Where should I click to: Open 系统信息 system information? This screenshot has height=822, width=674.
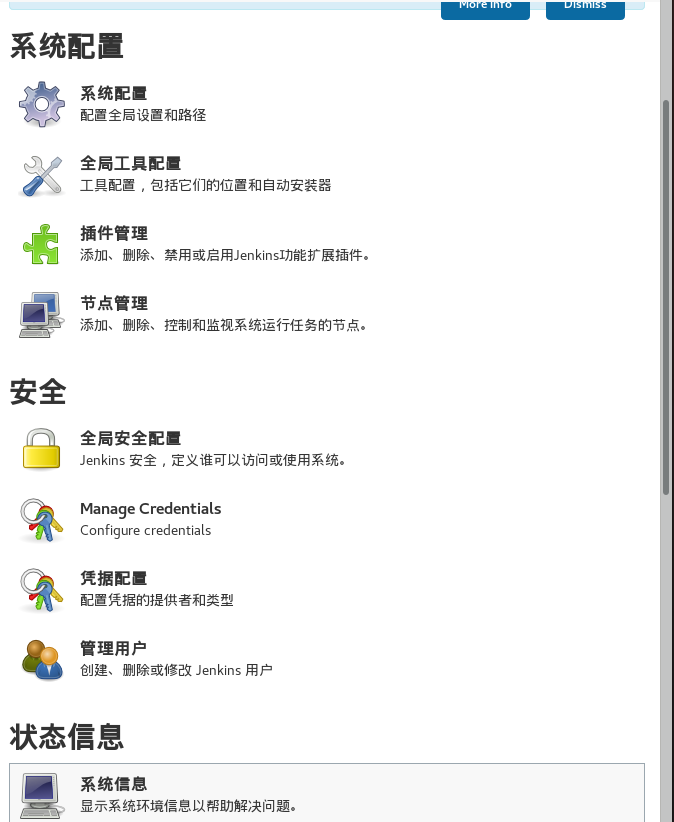114,785
